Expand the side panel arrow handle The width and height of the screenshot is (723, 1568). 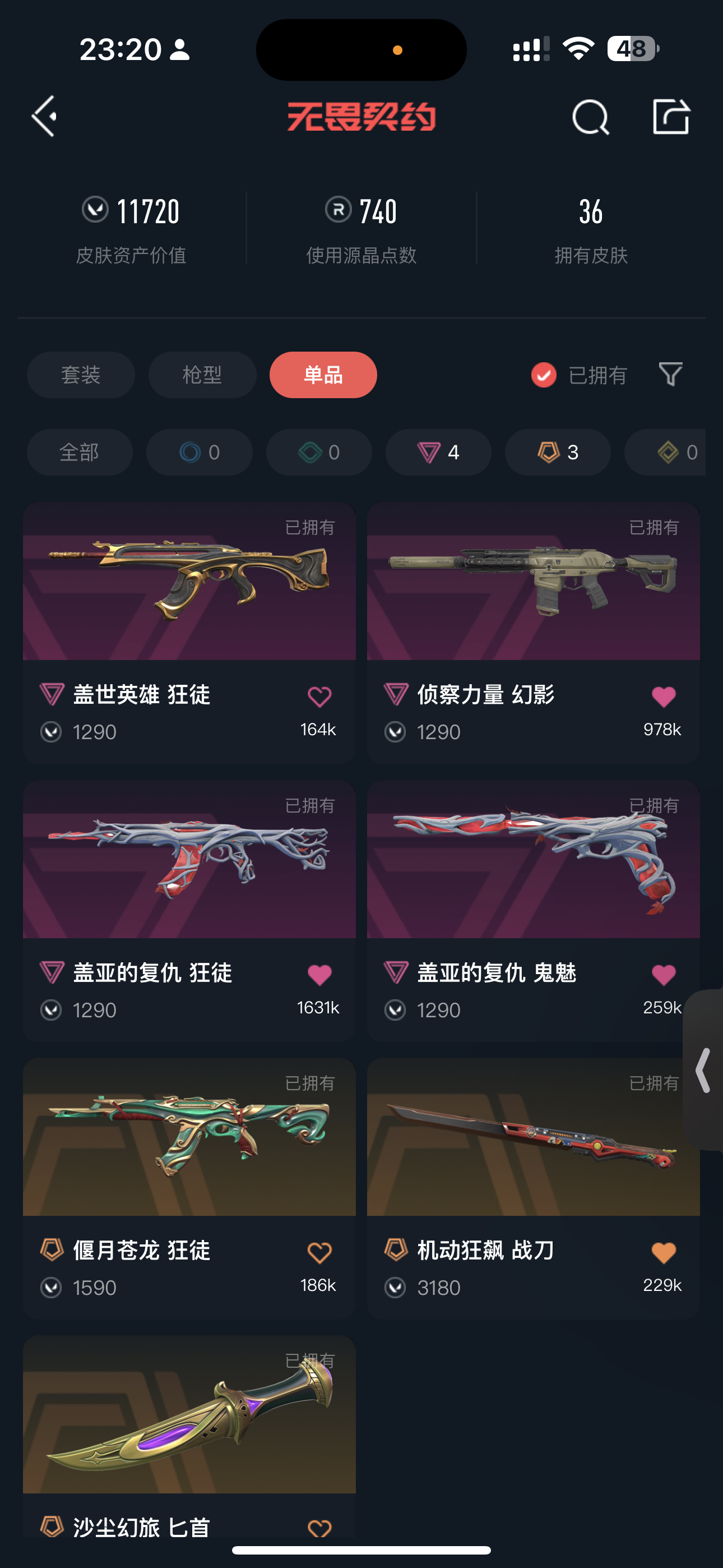[703, 1070]
